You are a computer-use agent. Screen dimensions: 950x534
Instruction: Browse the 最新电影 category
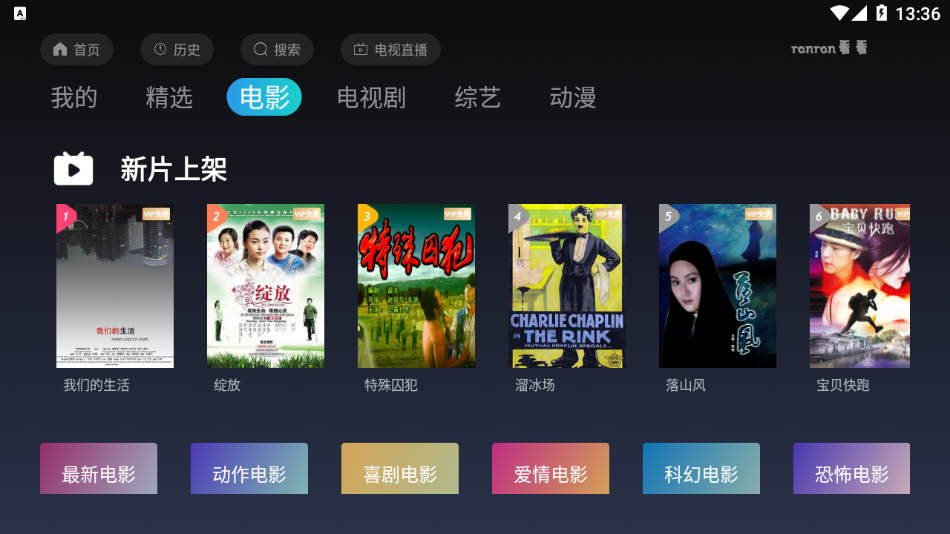click(99, 469)
